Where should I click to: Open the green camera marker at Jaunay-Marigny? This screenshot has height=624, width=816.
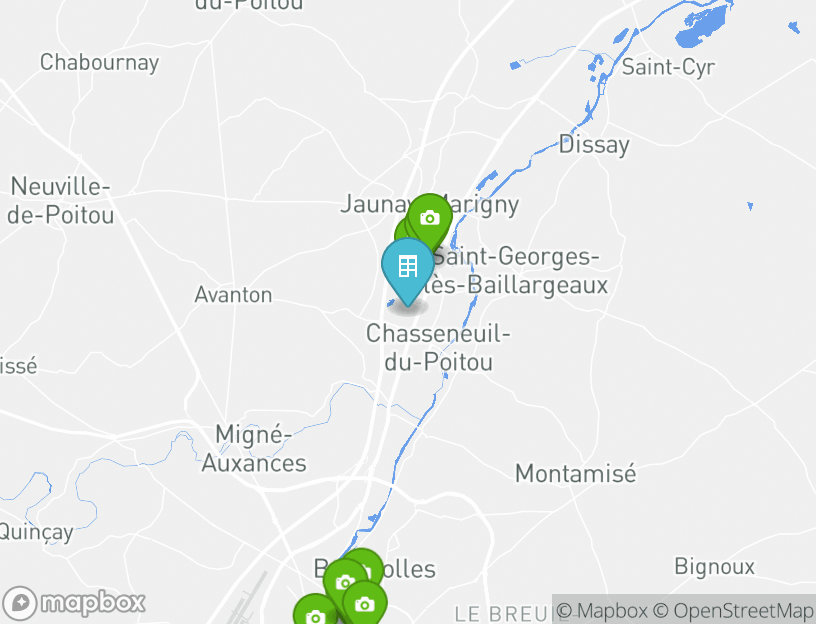point(430,216)
